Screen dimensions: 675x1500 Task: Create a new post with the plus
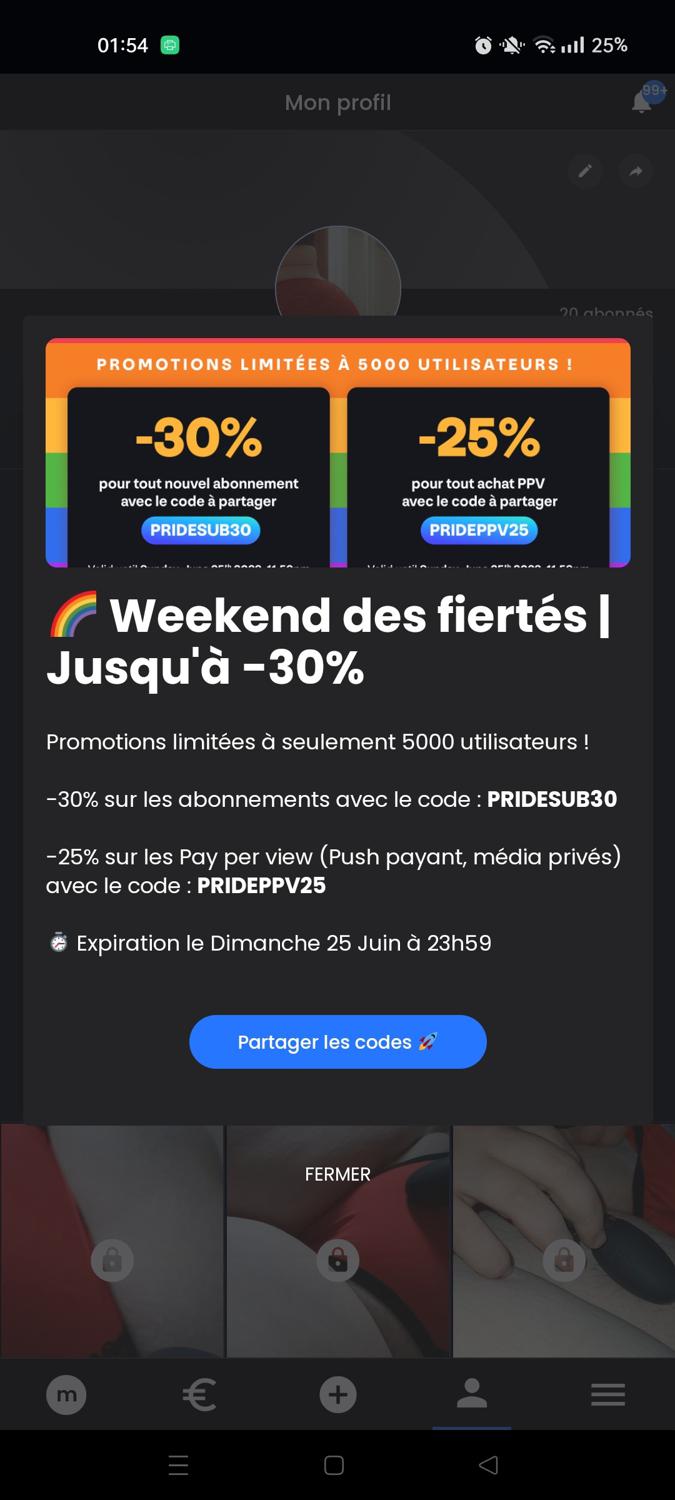click(338, 1394)
